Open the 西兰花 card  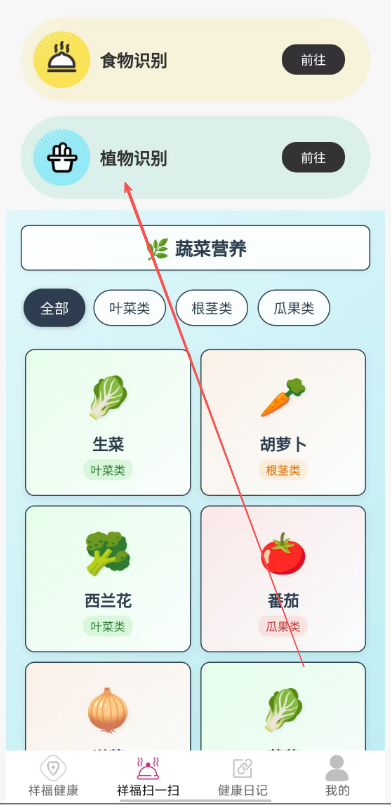(108, 579)
